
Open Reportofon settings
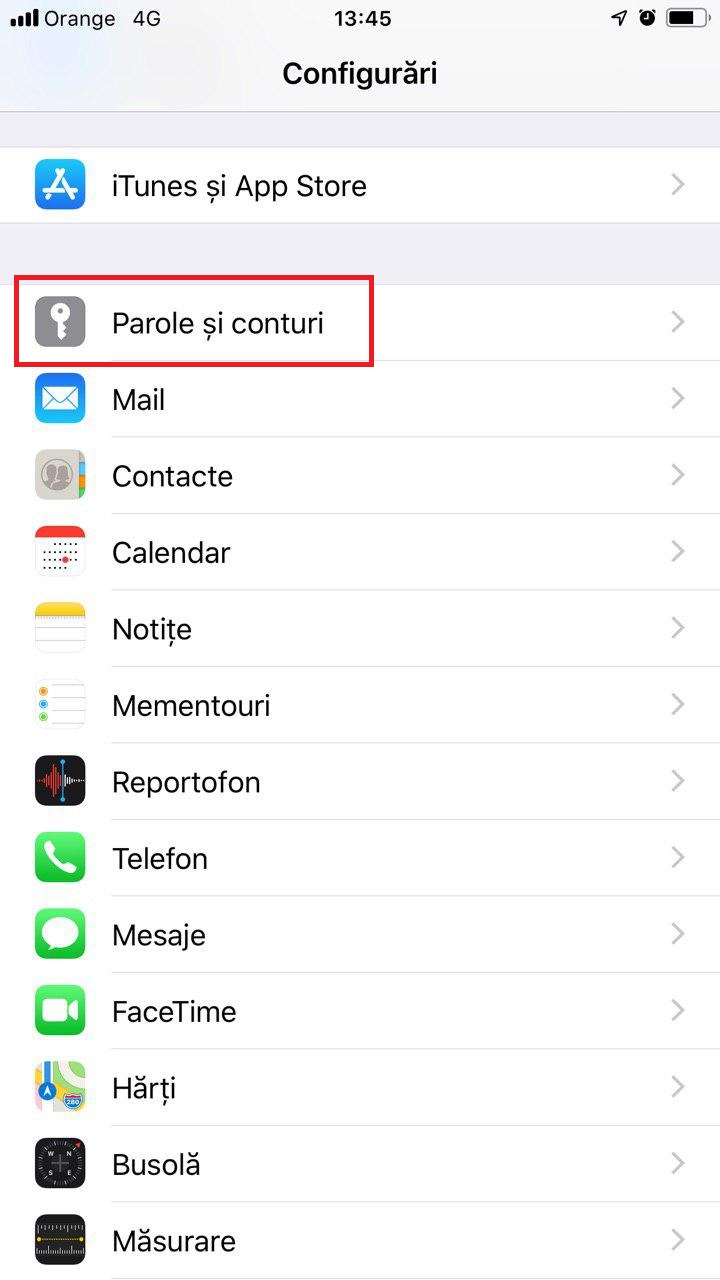(360, 781)
